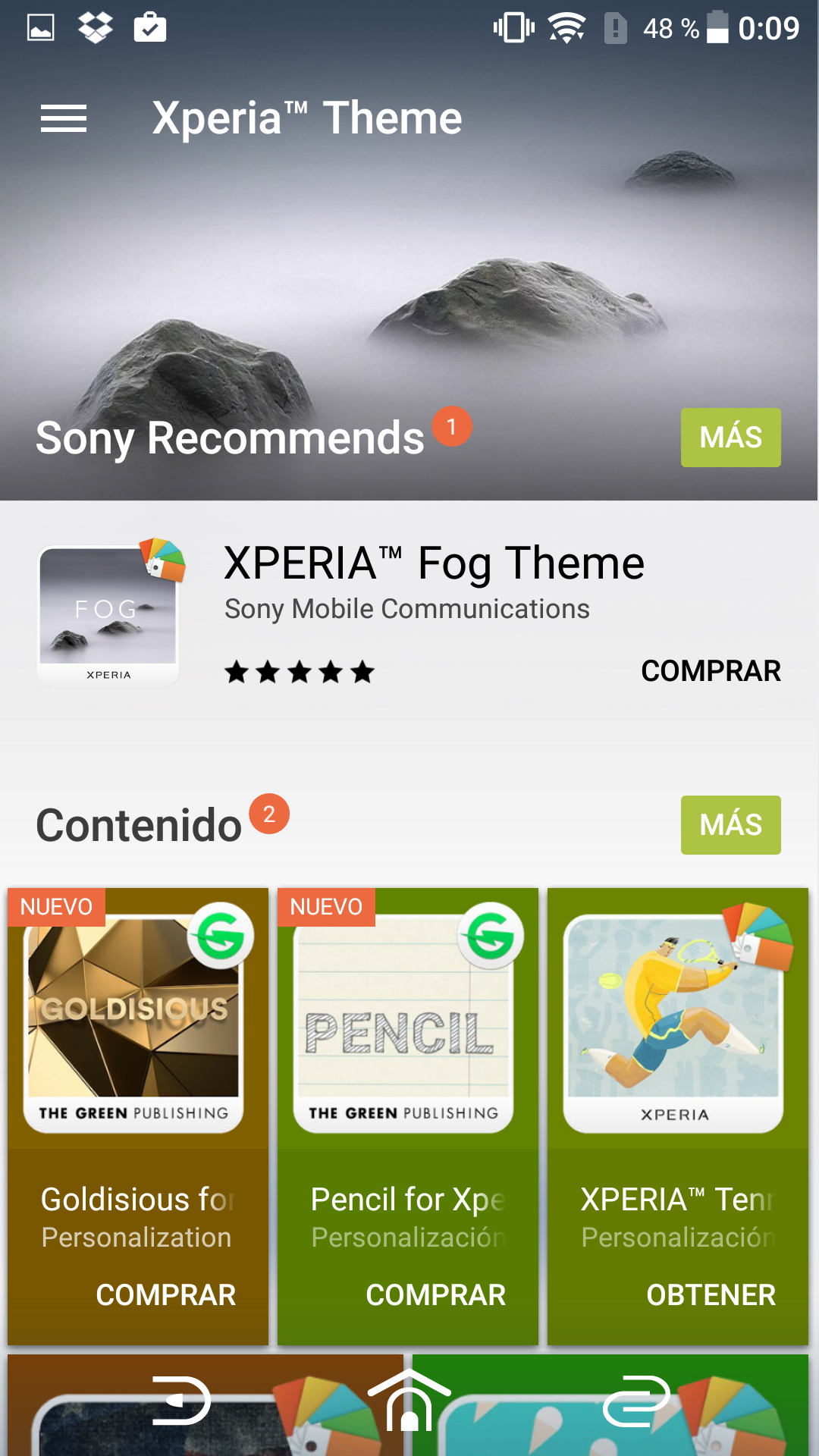This screenshot has height=1456, width=819.
Task: Tap COMPRAR on the Goldisious card
Action: point(165,1295)
